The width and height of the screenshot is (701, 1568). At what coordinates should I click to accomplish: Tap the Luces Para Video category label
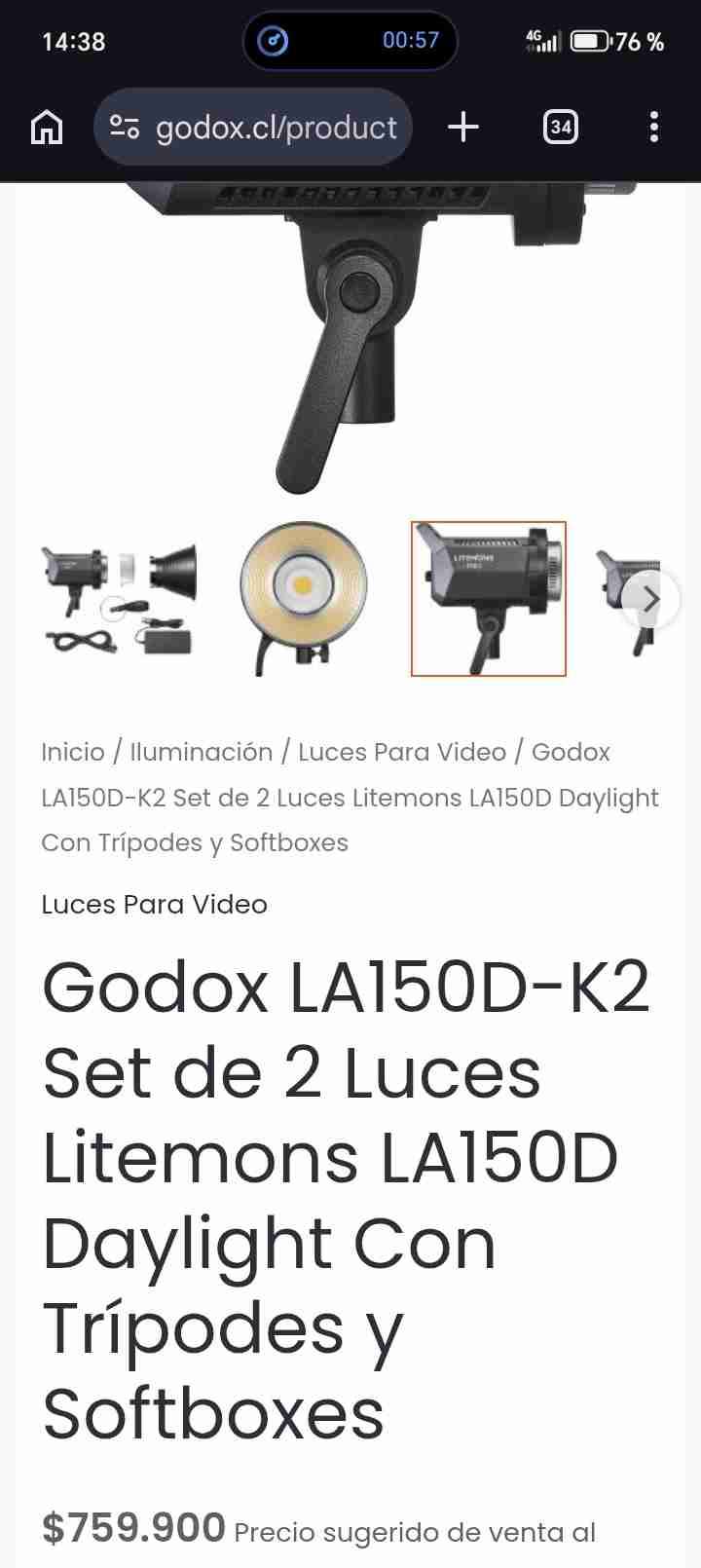coord(154,904)
